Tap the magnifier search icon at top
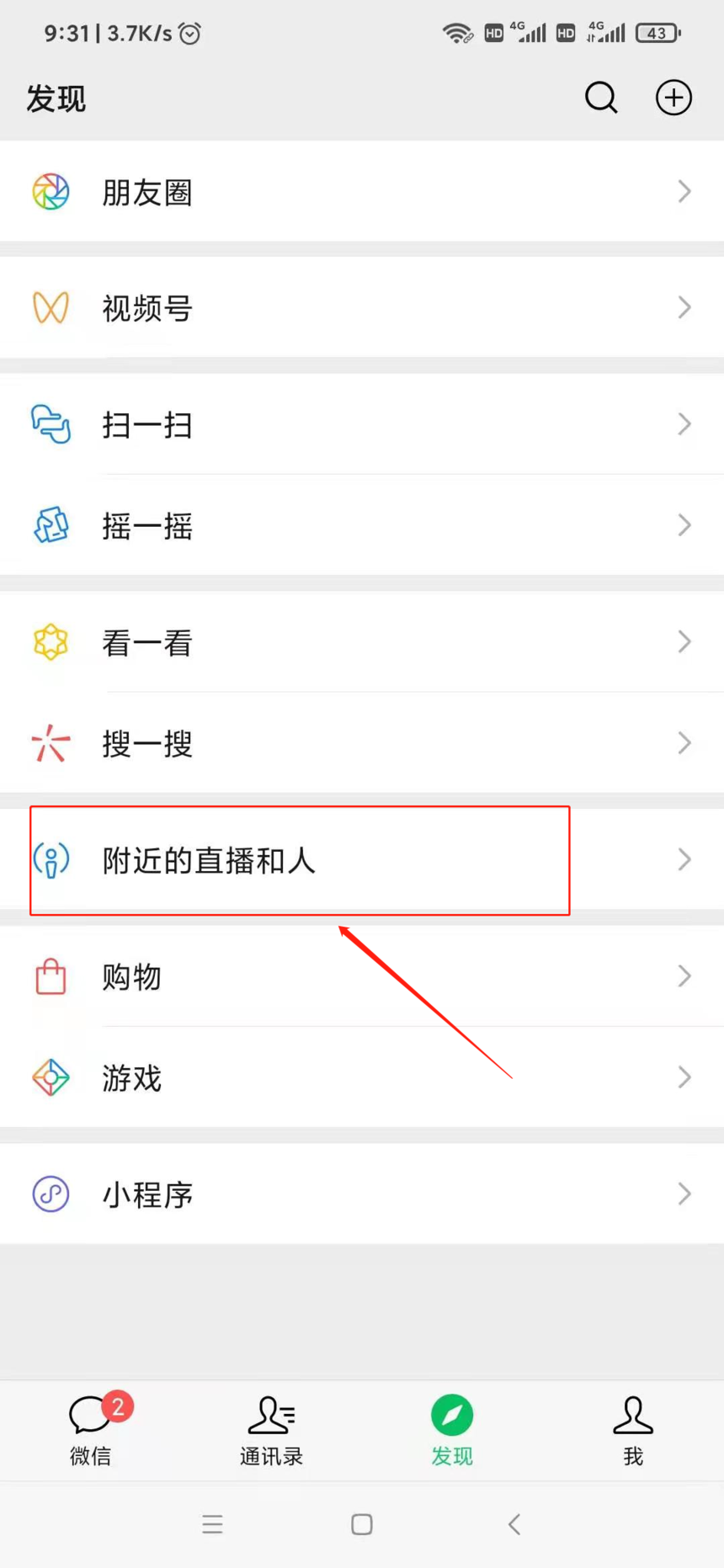Screen dimensions: 724x1568 tap(601, 98)
